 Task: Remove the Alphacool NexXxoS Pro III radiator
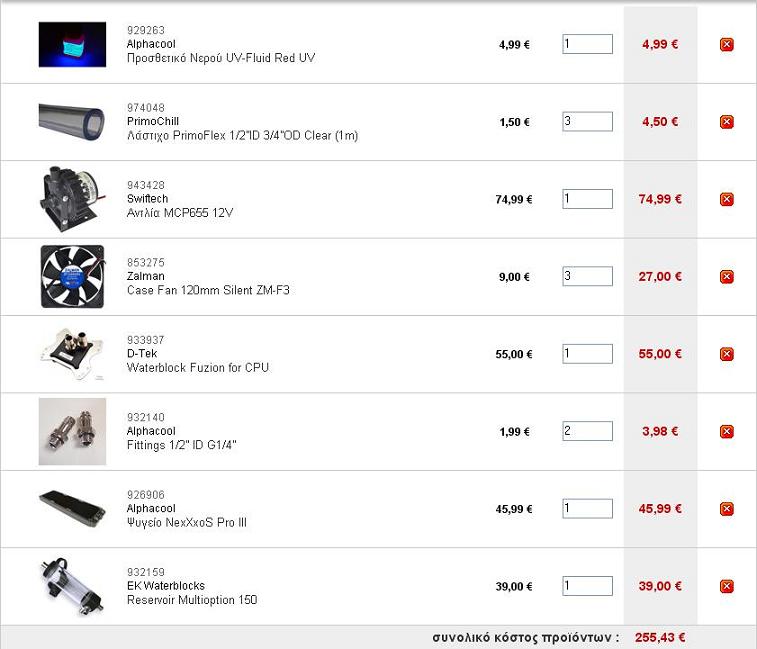[x=727, y=509]
